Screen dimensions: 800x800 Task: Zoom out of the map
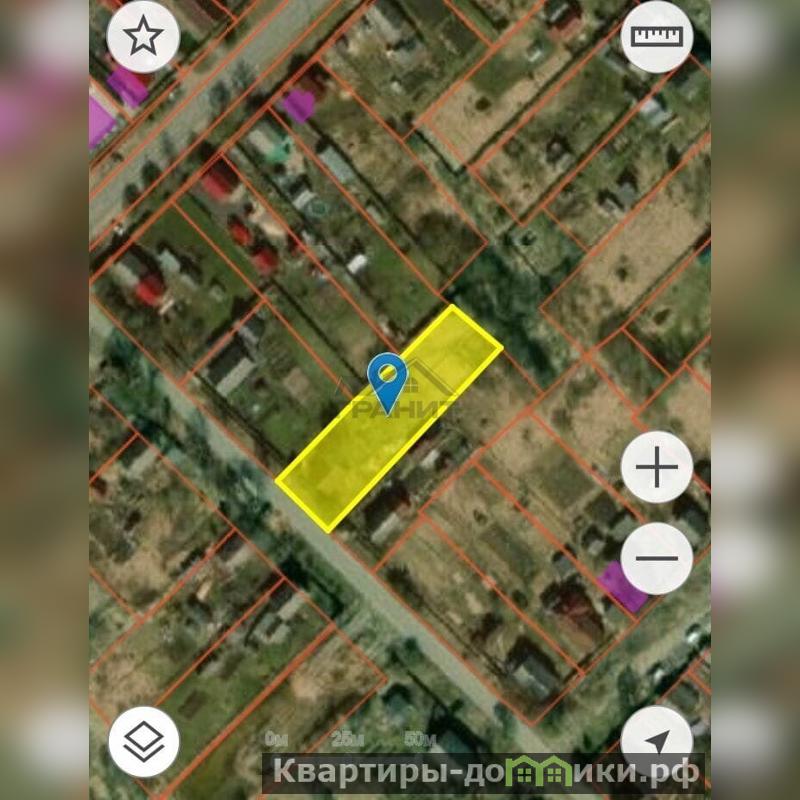coord(657,558)
